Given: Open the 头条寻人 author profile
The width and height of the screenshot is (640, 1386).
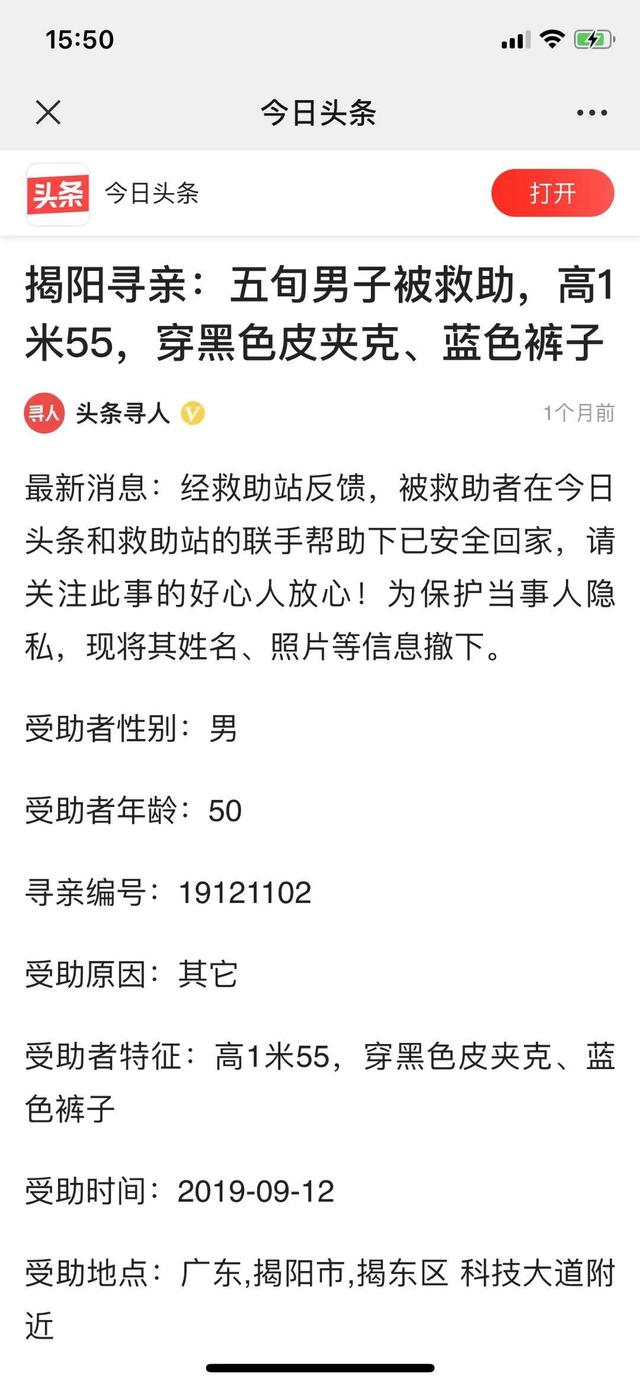Looking at the screenshot, I should tap(122, 413).
